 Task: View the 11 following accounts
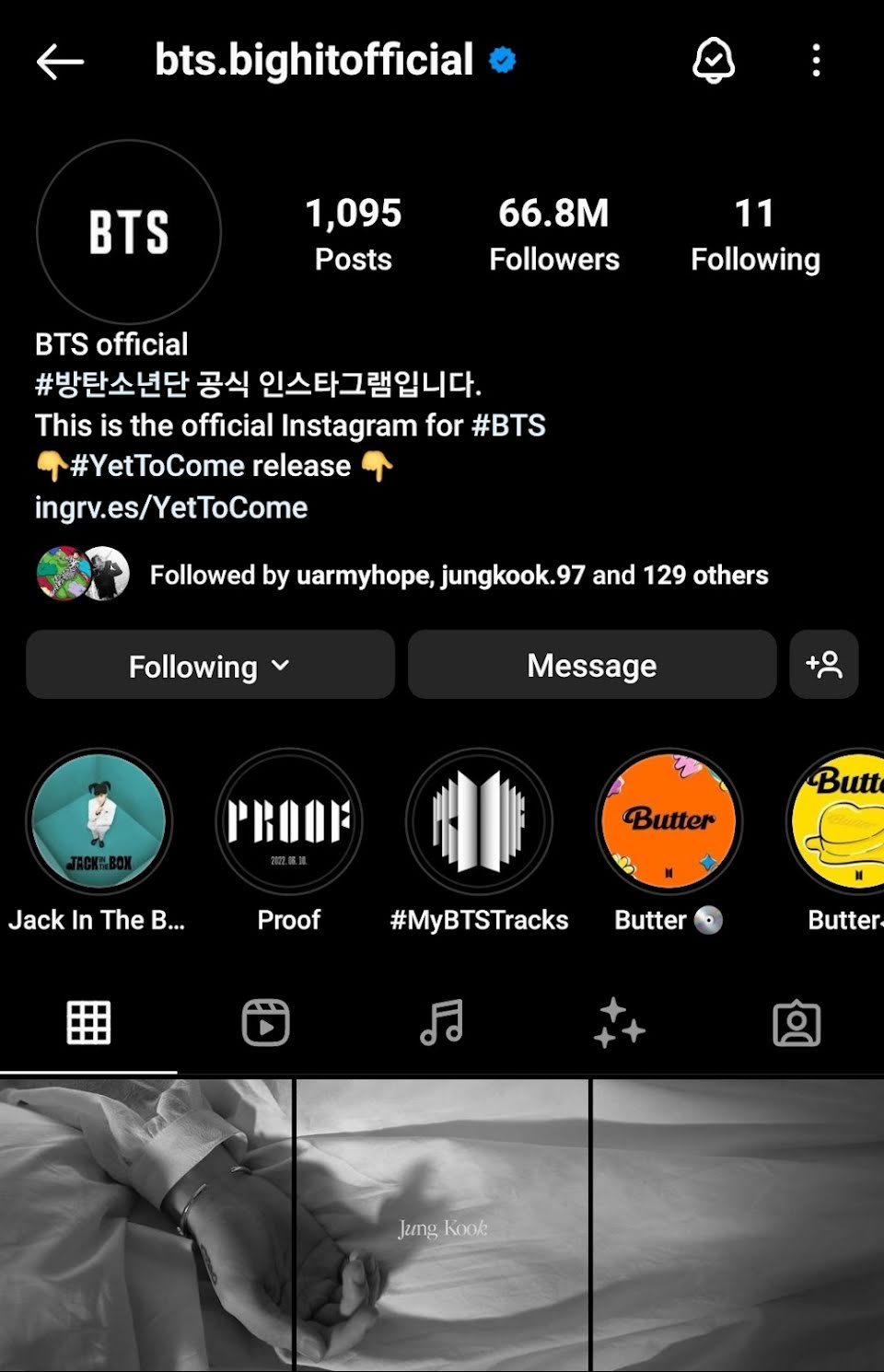pos(755,234)
